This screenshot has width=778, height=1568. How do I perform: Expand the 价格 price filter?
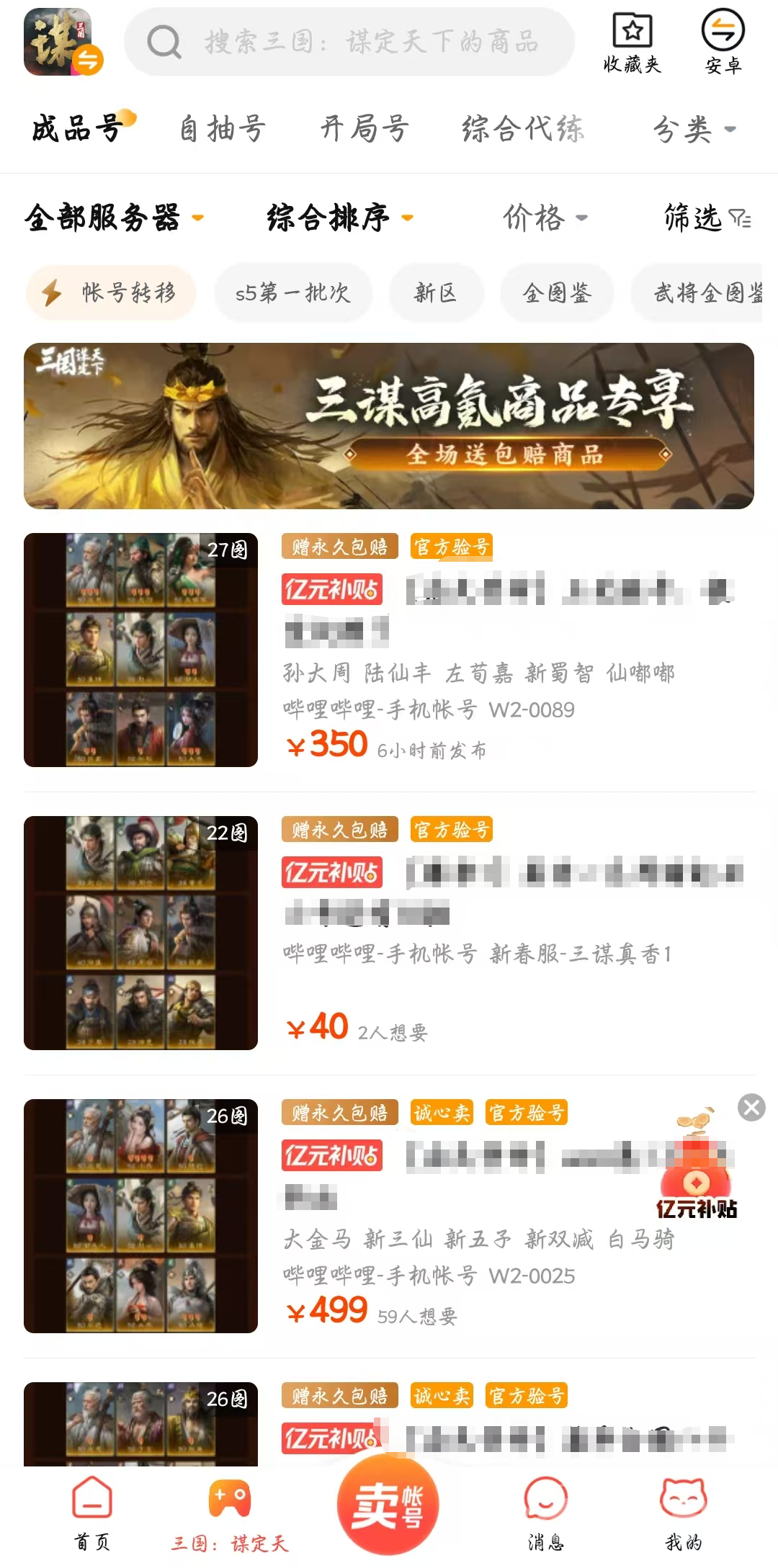(545, 218)
